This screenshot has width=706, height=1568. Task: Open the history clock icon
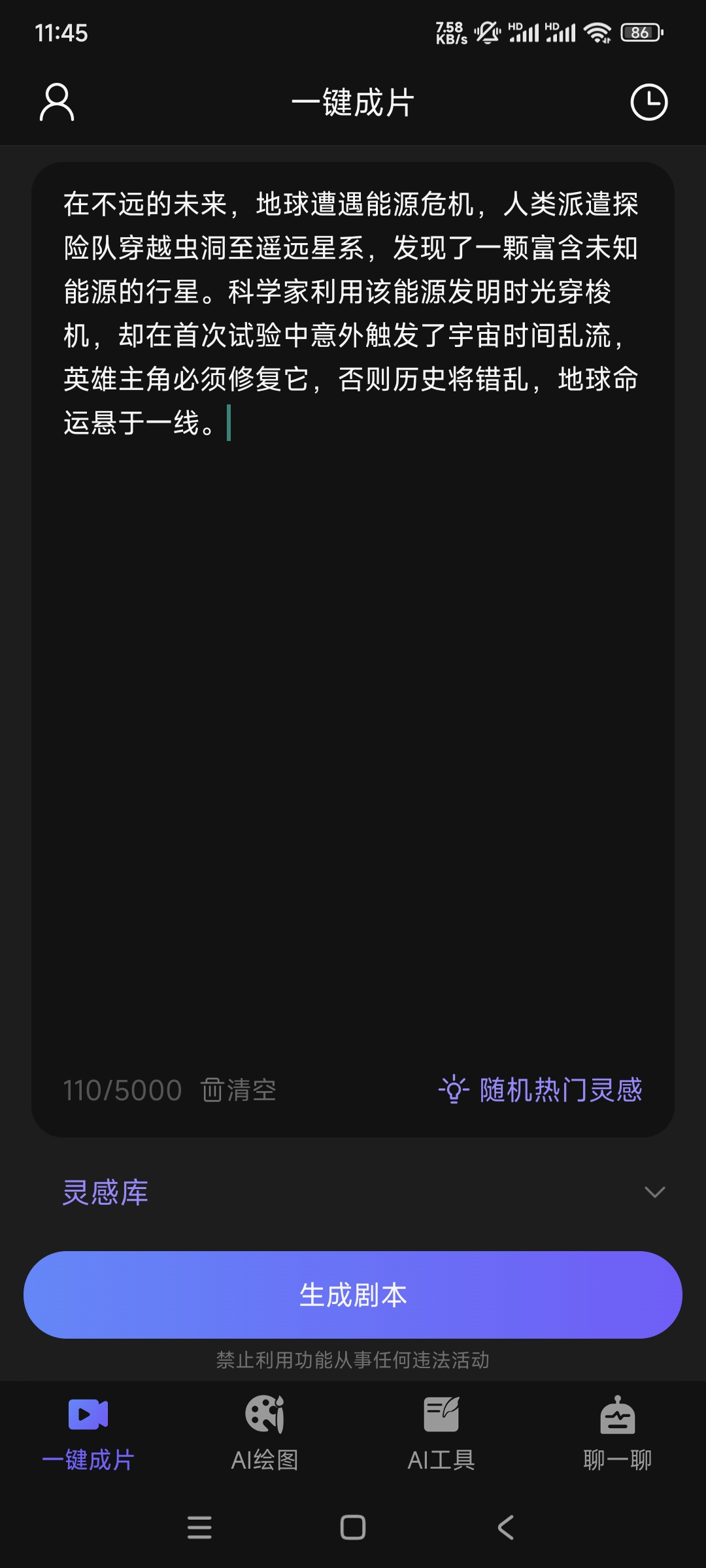648,102
